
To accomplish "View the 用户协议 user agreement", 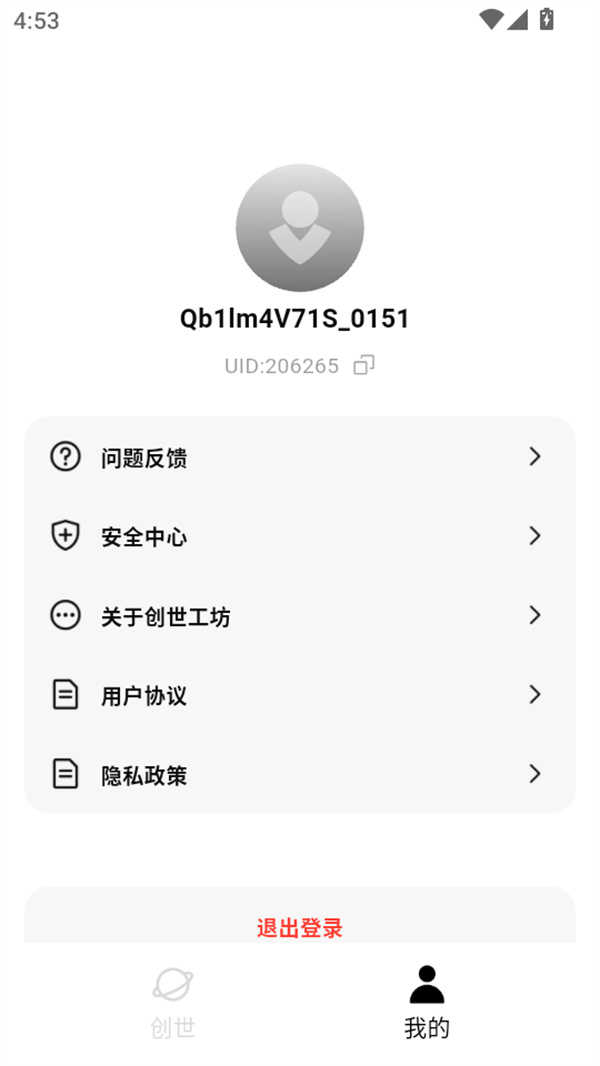I will click(299, 695).
